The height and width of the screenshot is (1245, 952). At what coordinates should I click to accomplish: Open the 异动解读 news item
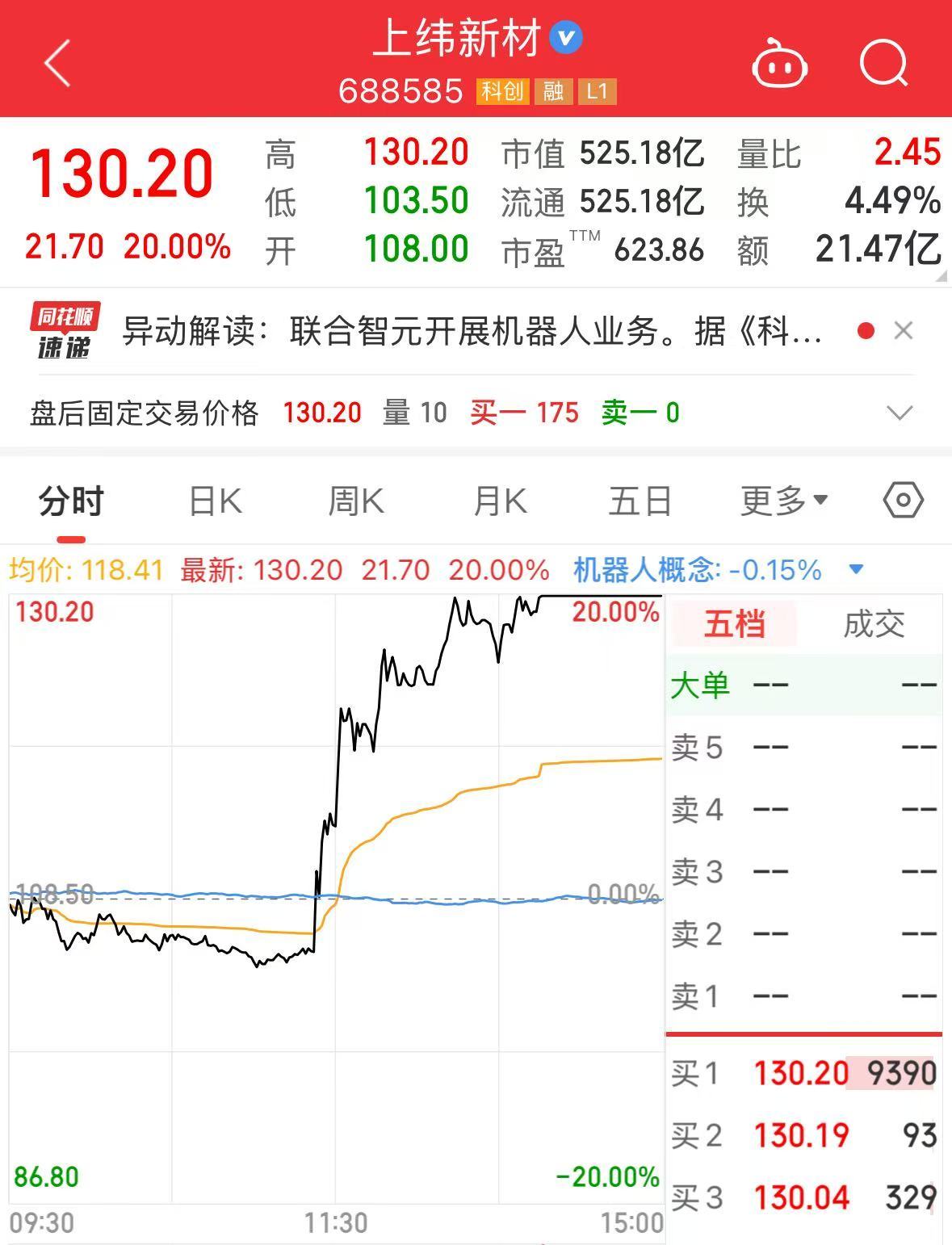(x=472, y=331)
